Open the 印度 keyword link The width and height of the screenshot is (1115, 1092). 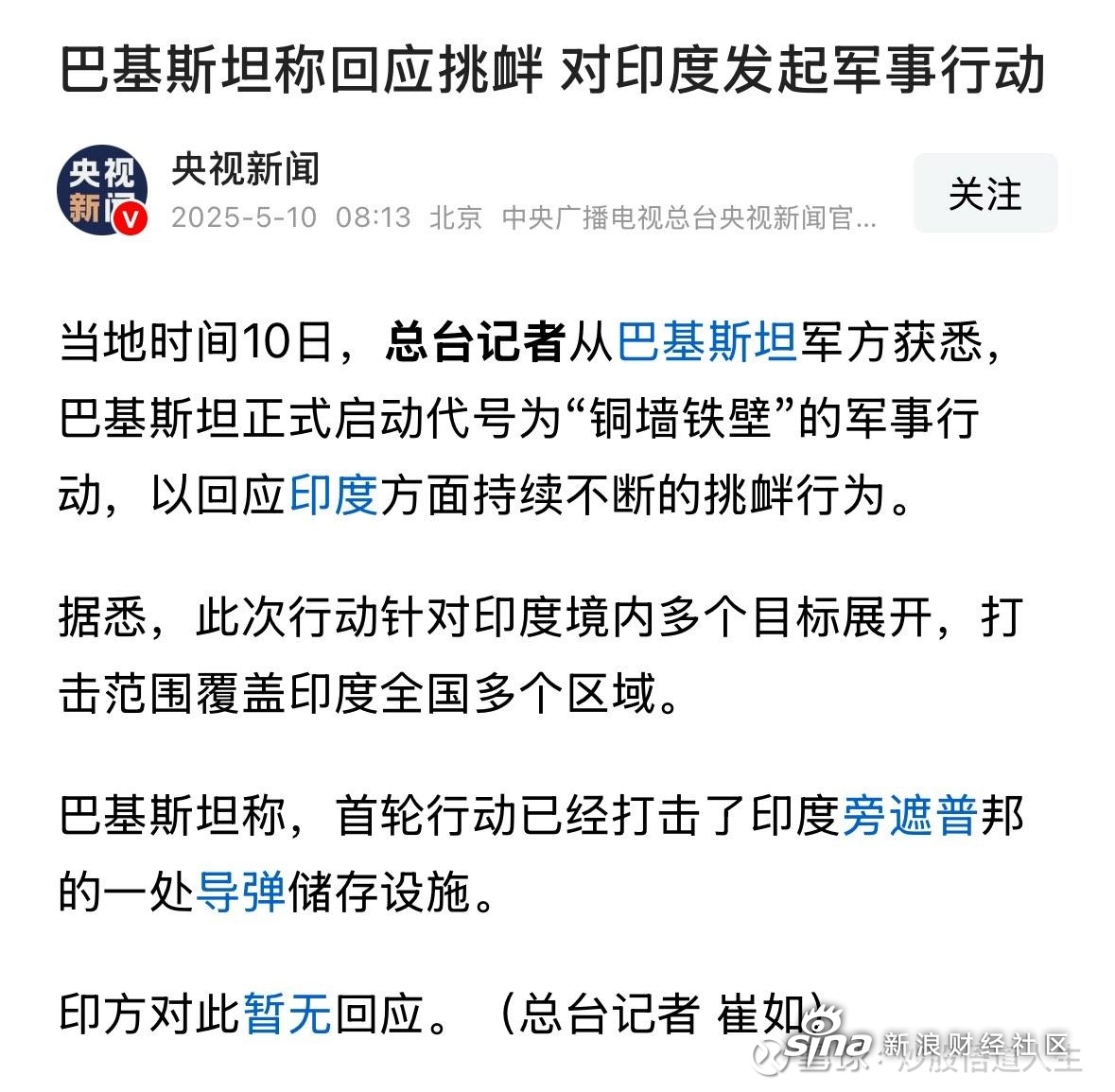click(x=334, y=494)
